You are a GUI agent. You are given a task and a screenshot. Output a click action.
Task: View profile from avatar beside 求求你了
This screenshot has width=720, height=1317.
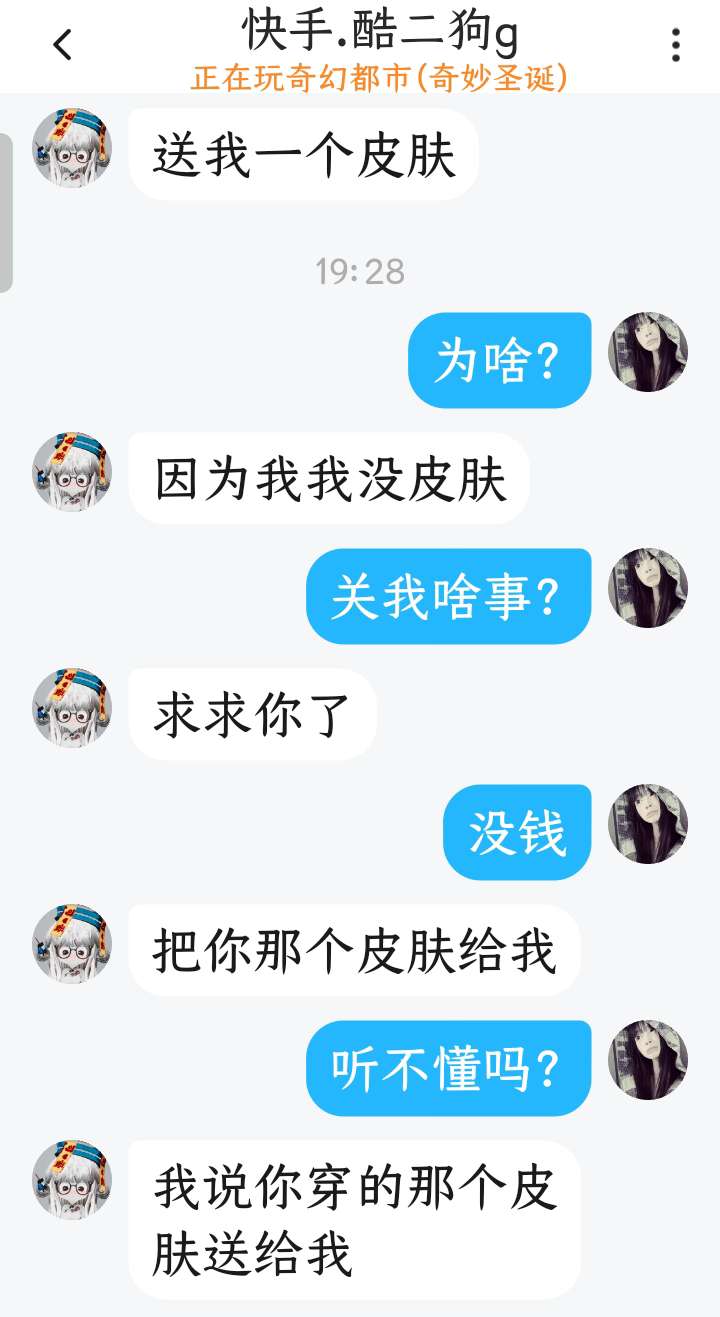[x=71, y=708]
